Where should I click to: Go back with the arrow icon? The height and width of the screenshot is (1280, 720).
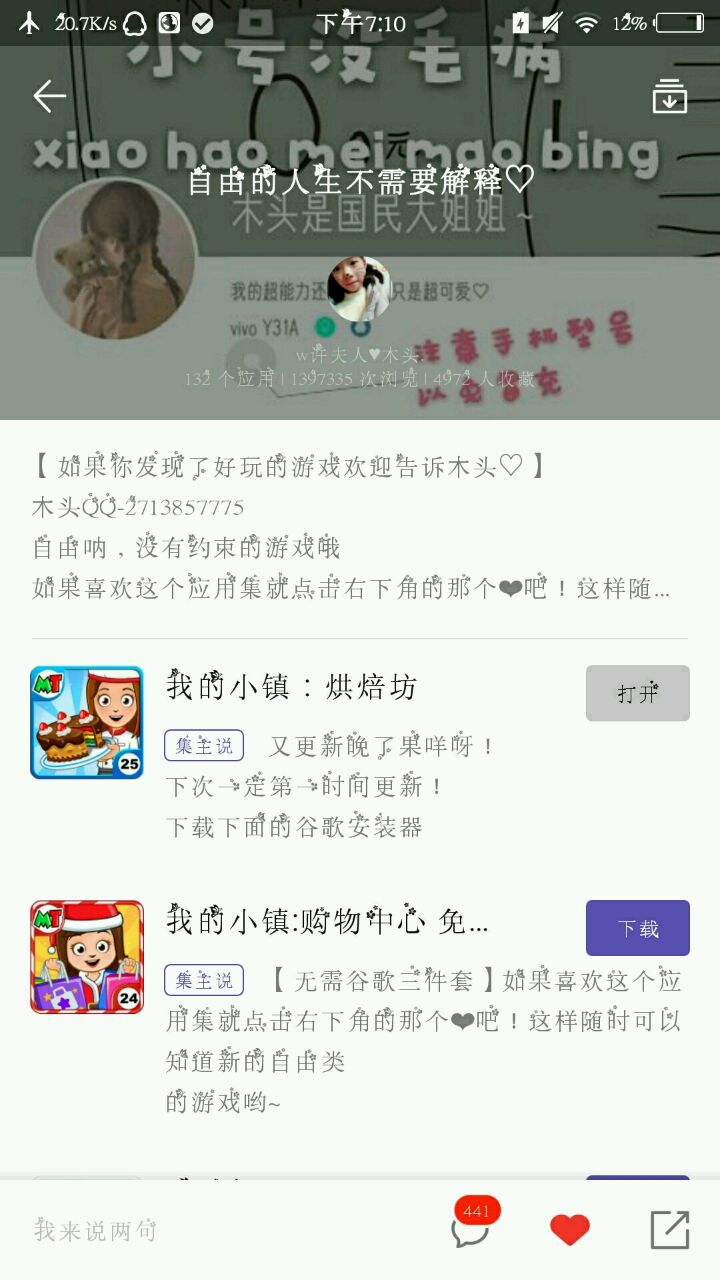click(x=49, y=96)
